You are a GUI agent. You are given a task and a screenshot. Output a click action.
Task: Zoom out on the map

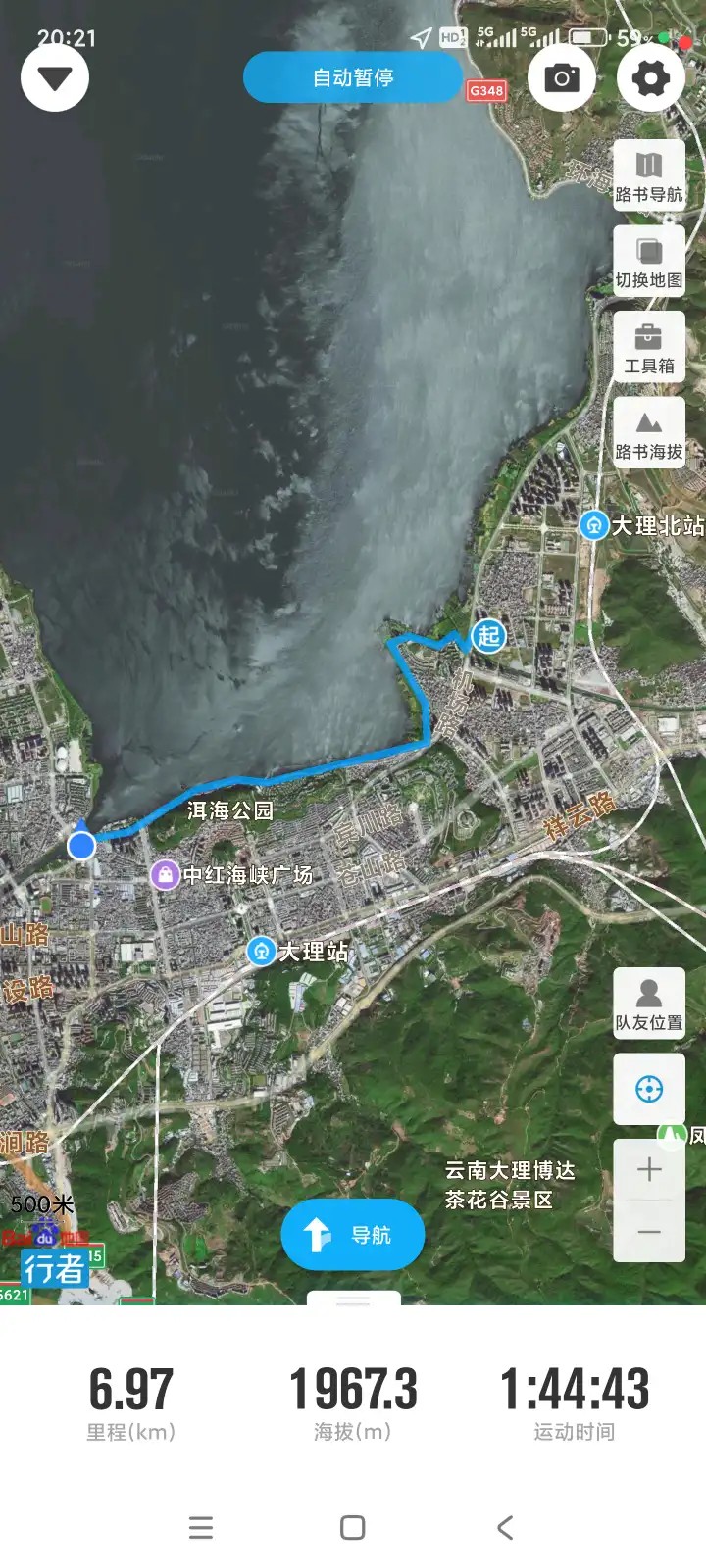pos(649,1232)
